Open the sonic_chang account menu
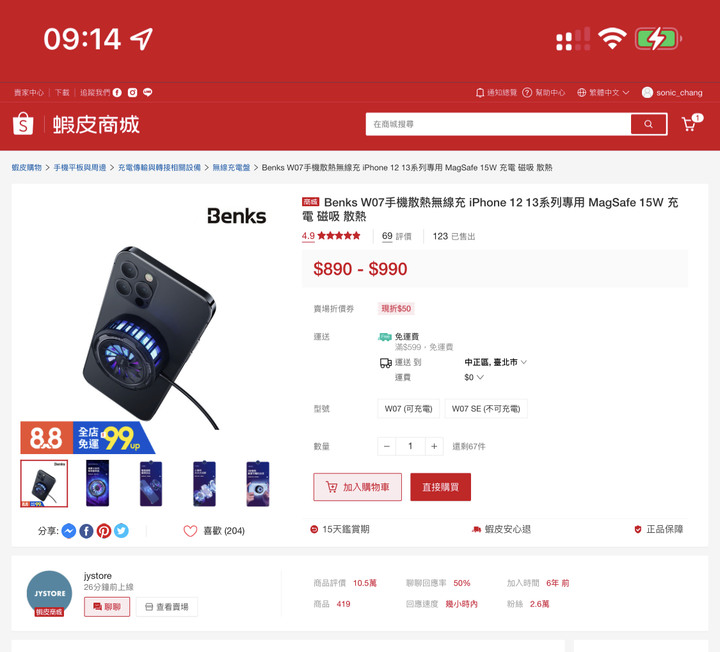 pos(672,92)
